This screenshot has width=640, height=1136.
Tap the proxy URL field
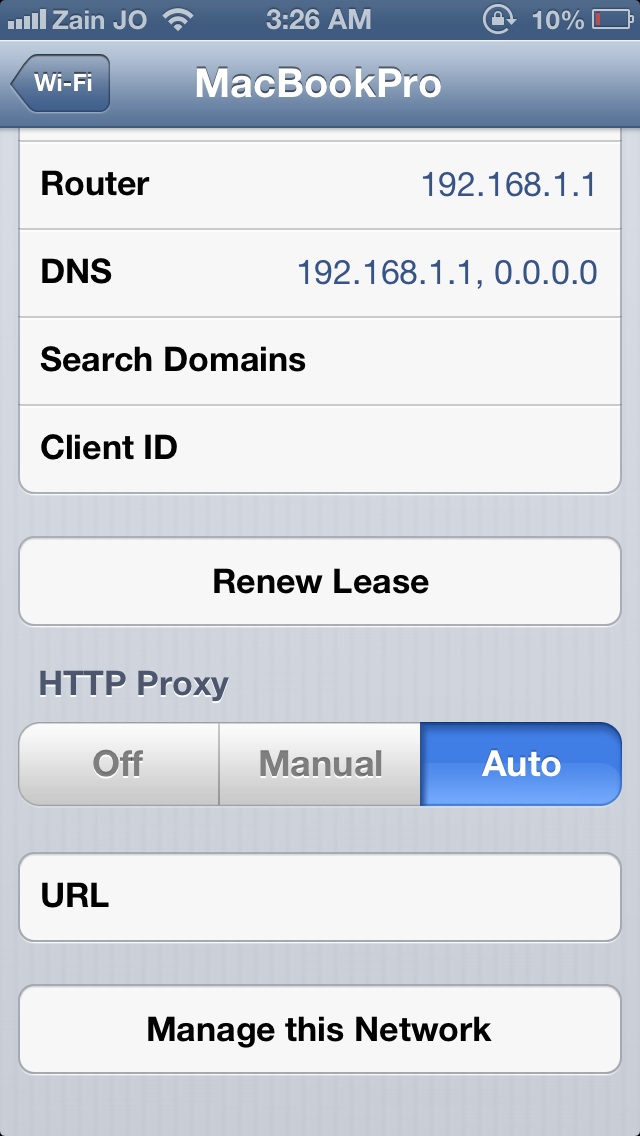click(x=320, y=897)
